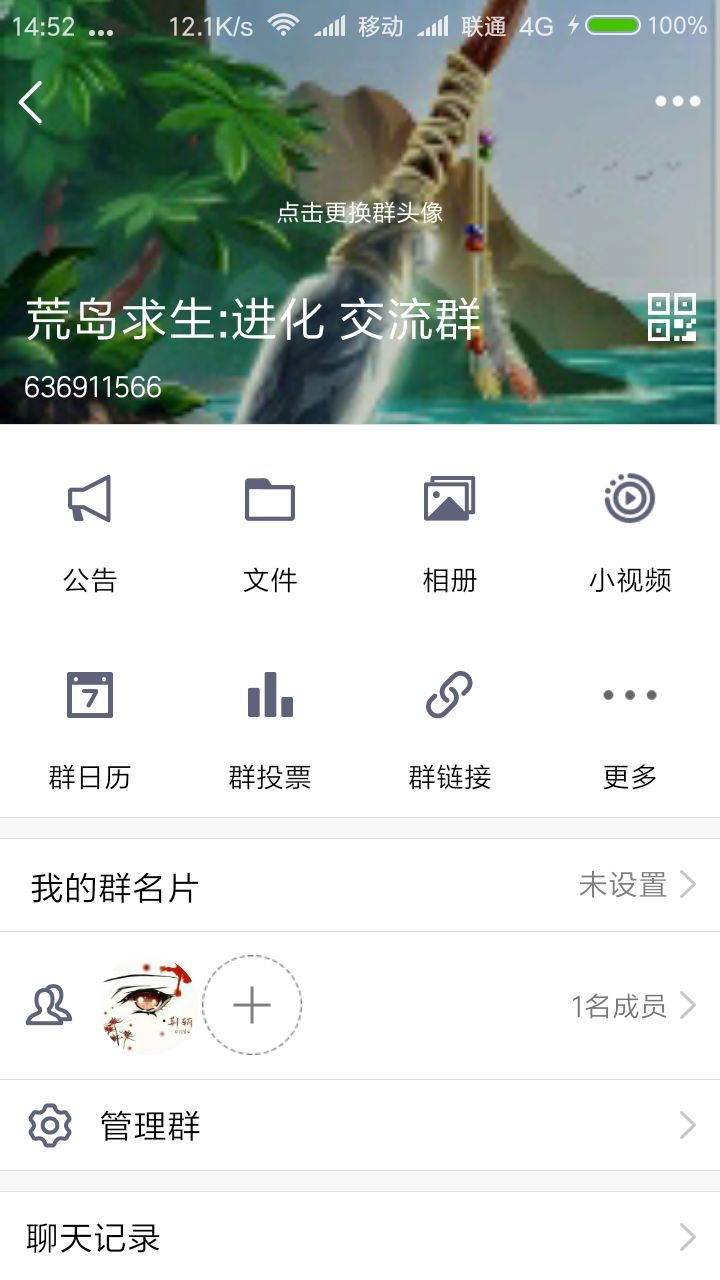Open the 群日历 group calendar
Screen dimensions: 720x1280
point(90,727)
